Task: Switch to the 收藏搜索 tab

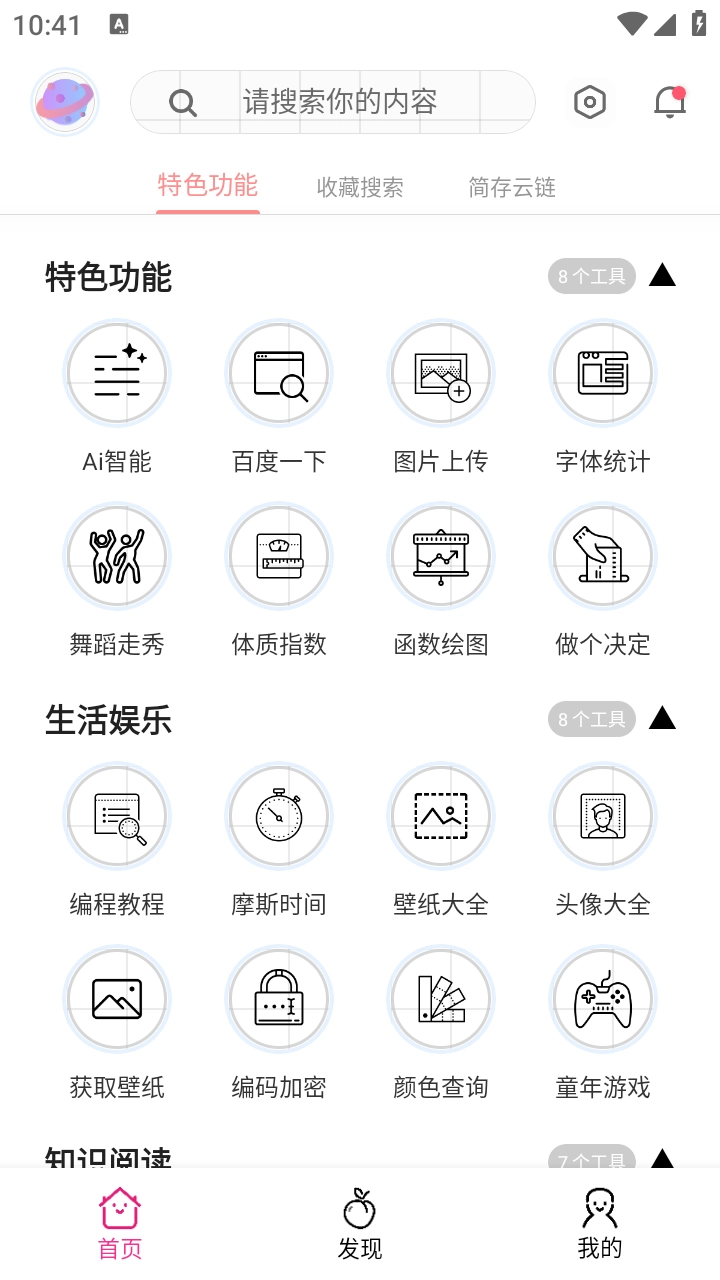Action: coord(359,188)
